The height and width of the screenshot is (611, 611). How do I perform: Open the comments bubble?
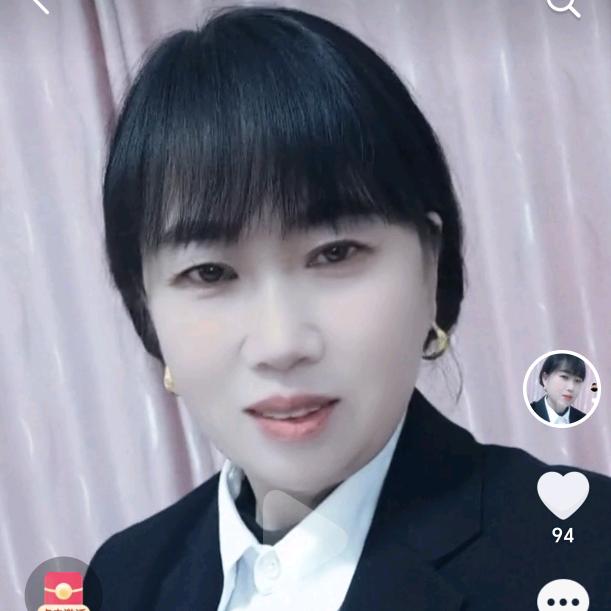point(563,597)
